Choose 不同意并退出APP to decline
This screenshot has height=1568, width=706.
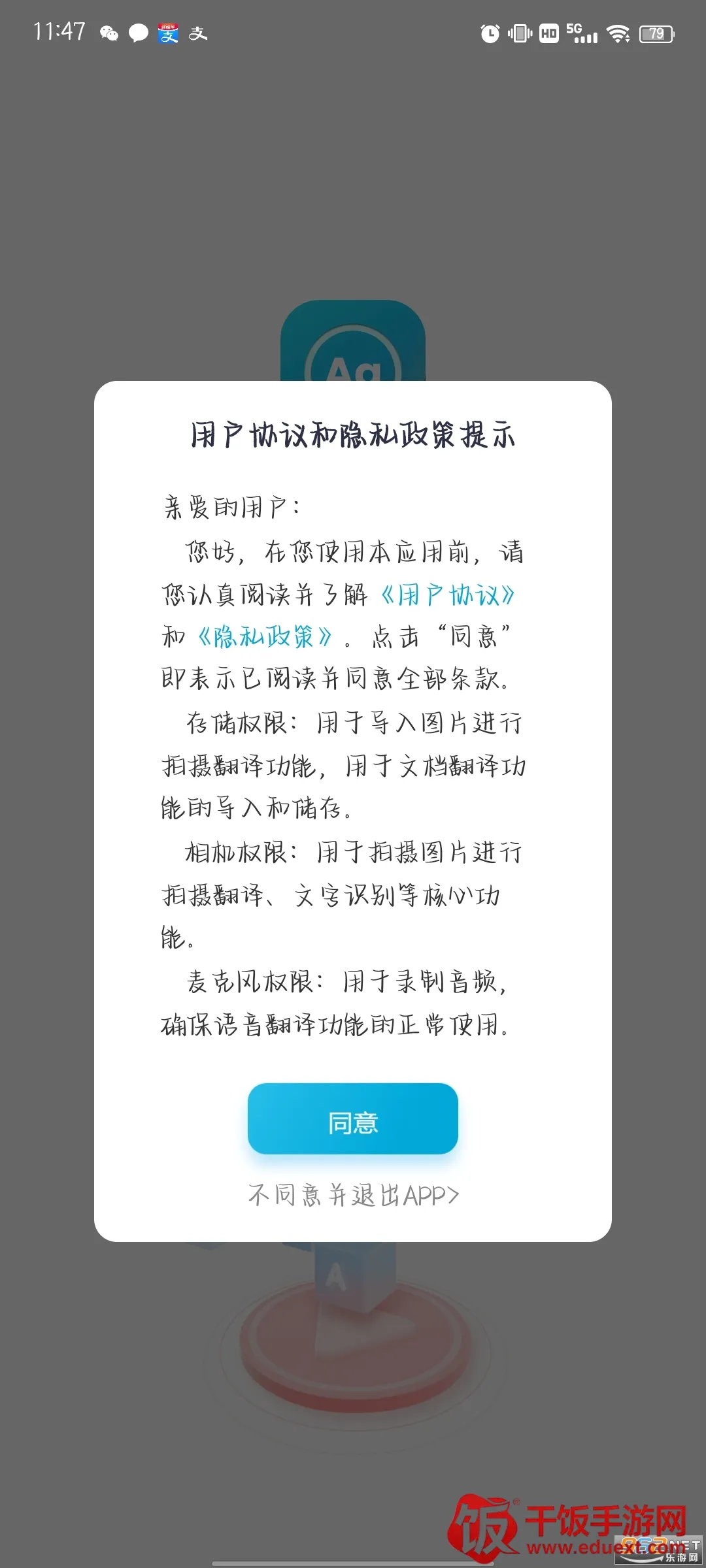point(353,1195)
